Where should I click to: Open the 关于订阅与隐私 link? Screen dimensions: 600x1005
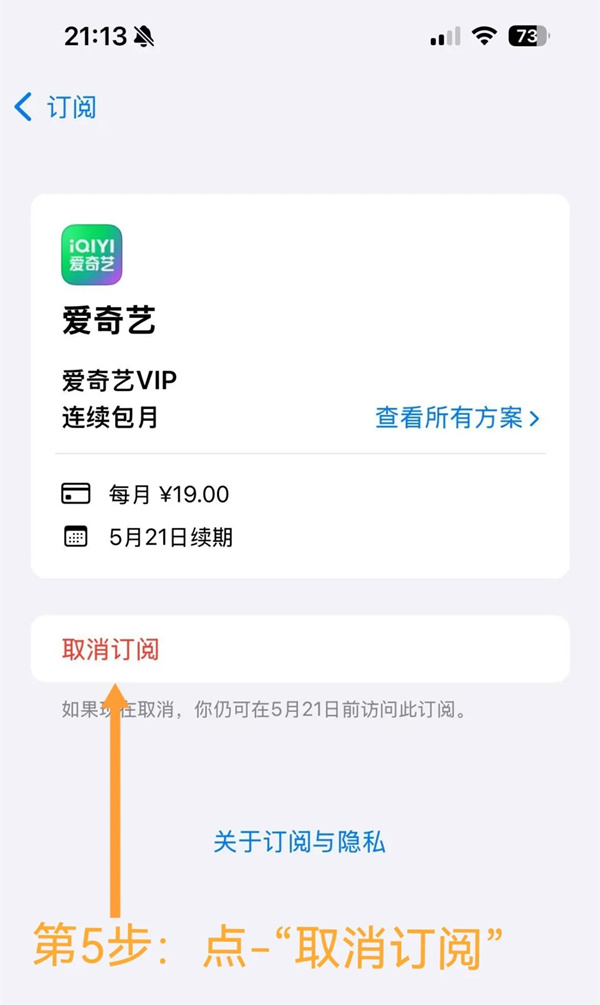(299, 841)
